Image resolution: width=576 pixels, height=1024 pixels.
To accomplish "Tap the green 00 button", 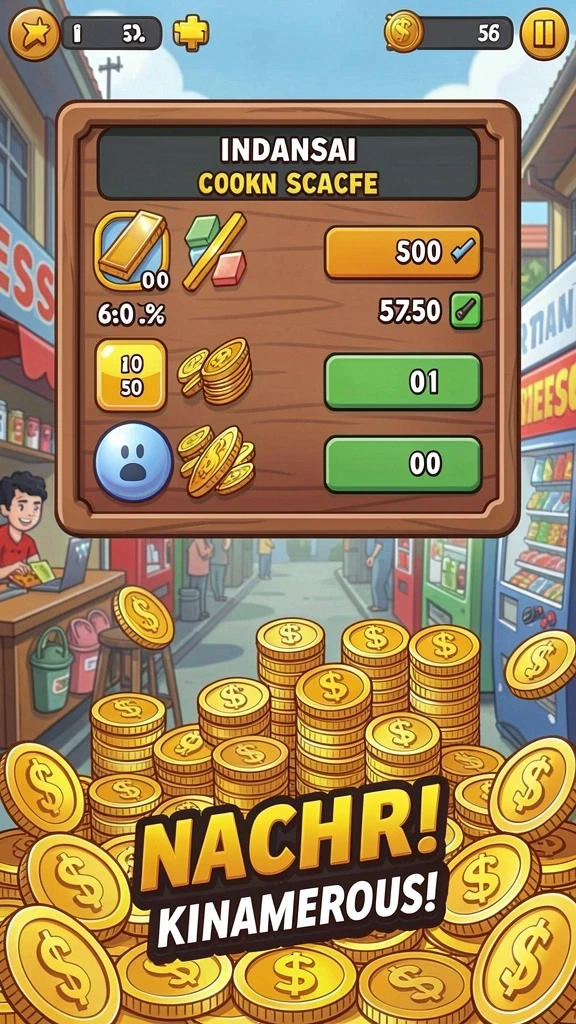I will click(403, 464).
